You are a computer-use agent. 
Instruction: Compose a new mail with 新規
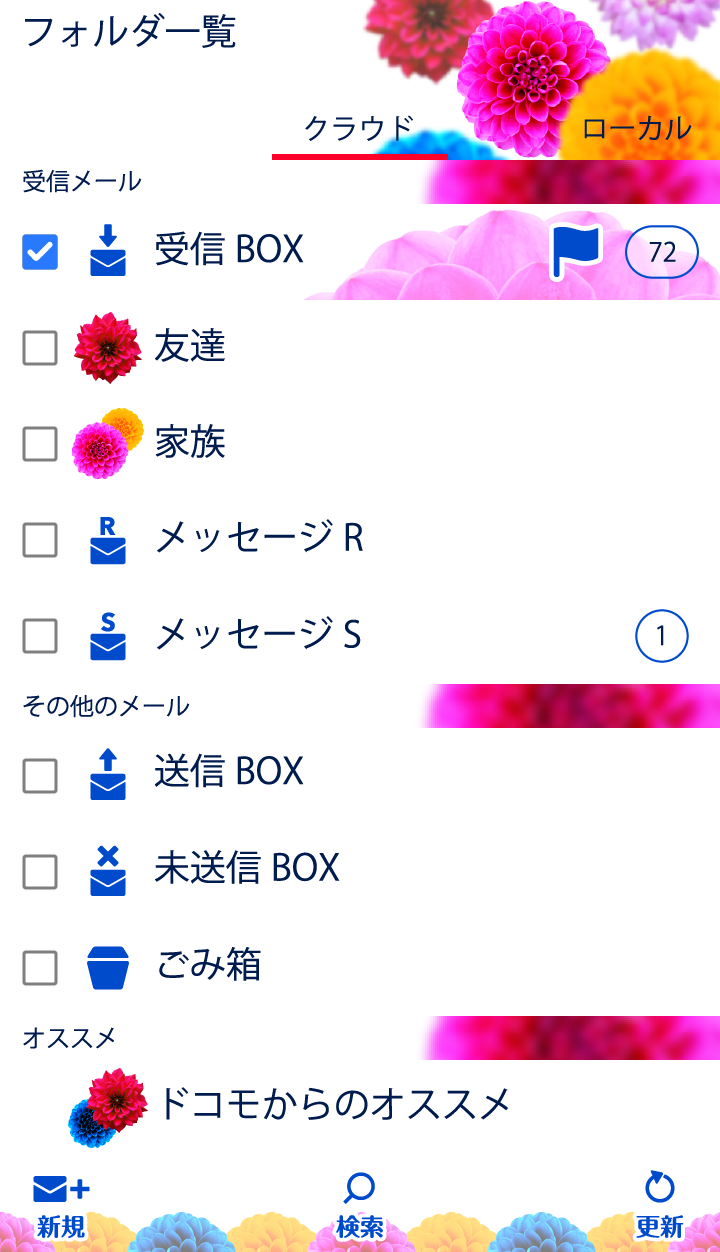[x=61, y=1206]
